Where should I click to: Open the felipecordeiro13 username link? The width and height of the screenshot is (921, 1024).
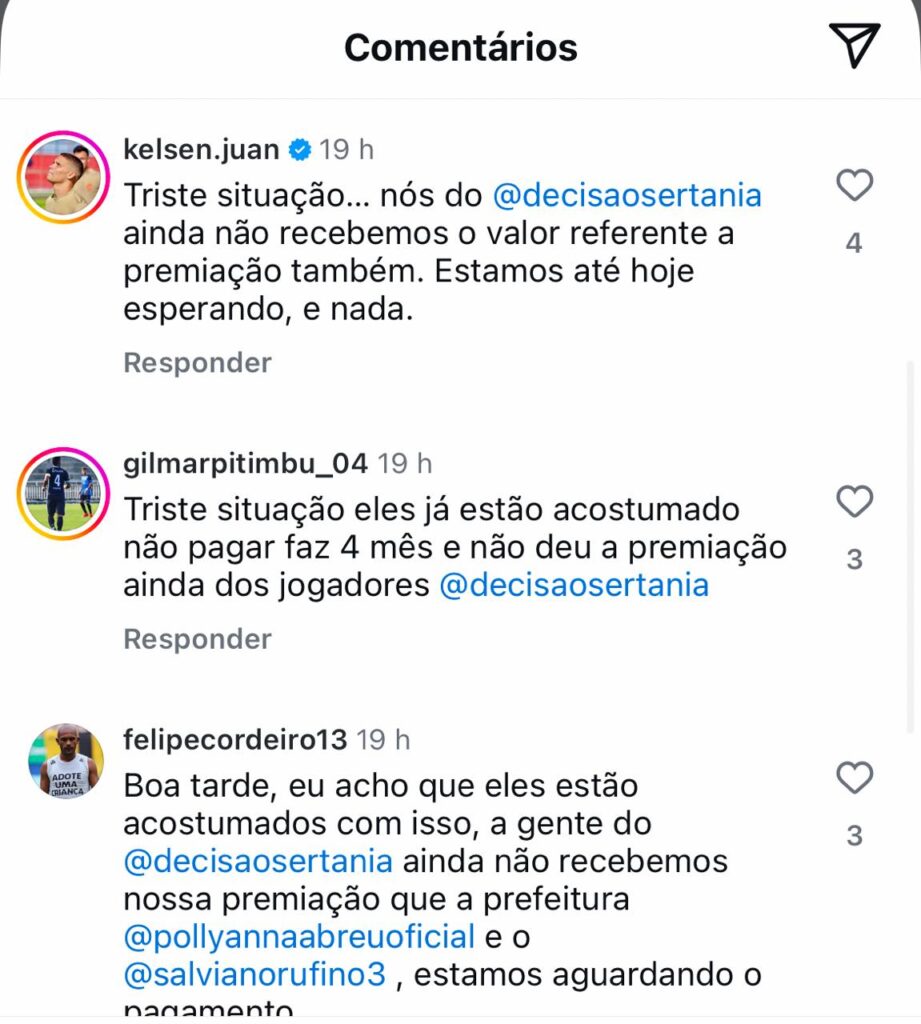coord(234,740)
